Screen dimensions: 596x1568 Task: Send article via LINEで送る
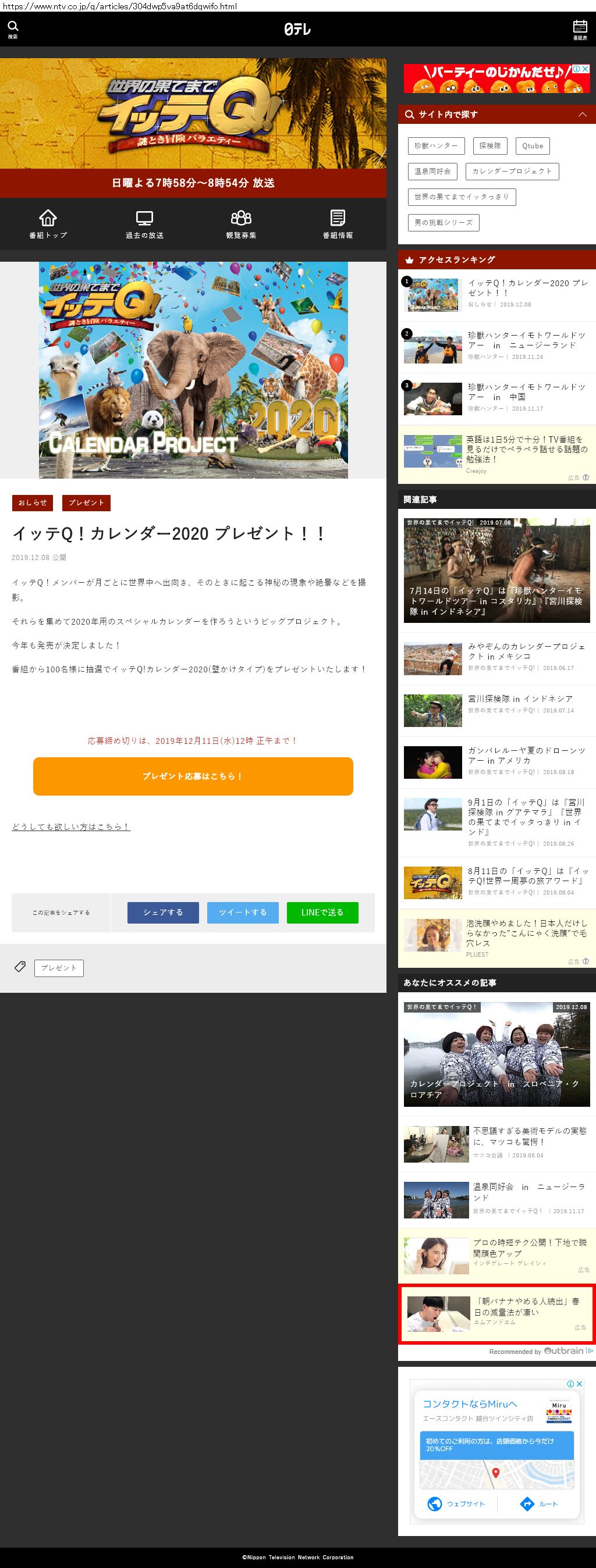pyautogui.click(x=322, y=913)
